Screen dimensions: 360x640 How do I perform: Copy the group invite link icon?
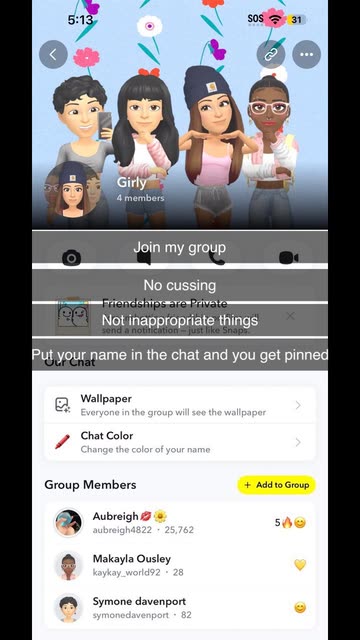coord(271,54)
